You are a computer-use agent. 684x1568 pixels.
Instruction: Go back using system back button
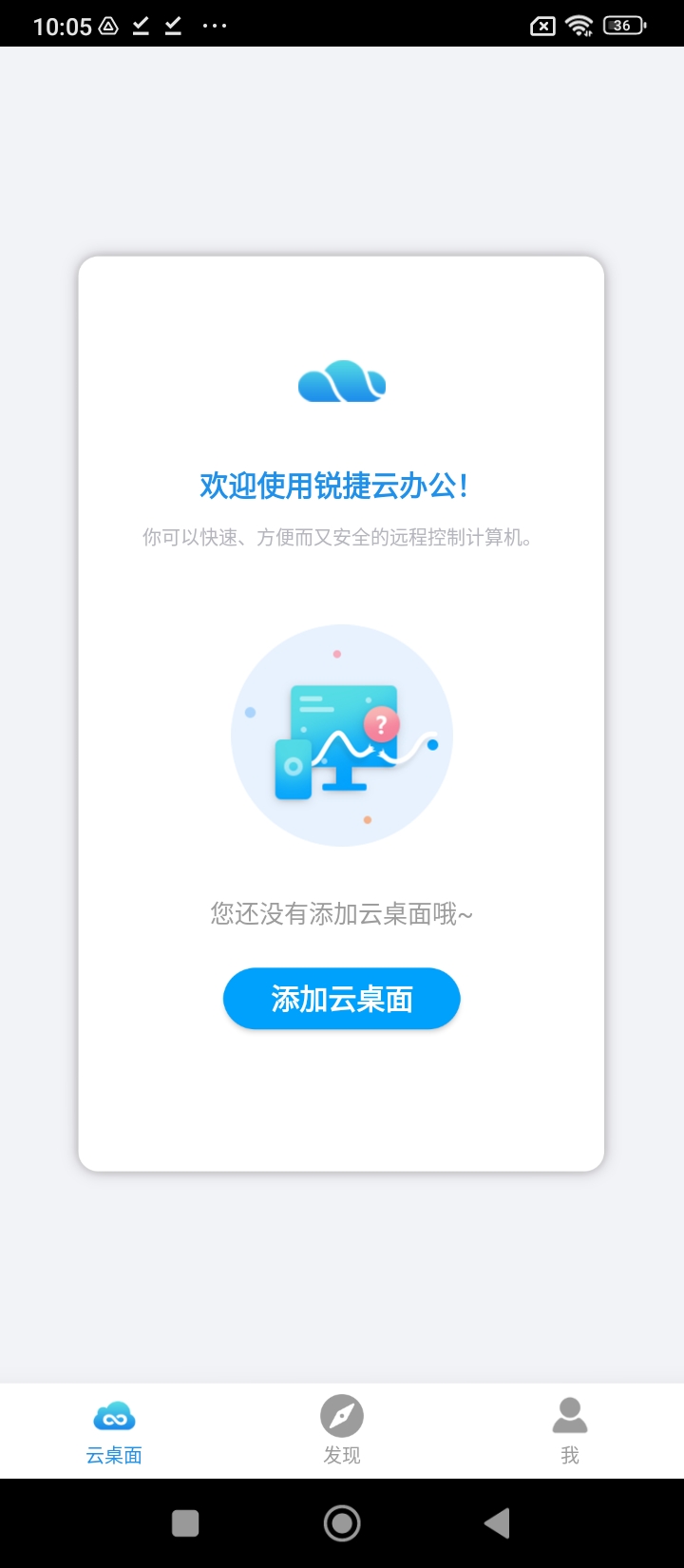pos(497,1523)
